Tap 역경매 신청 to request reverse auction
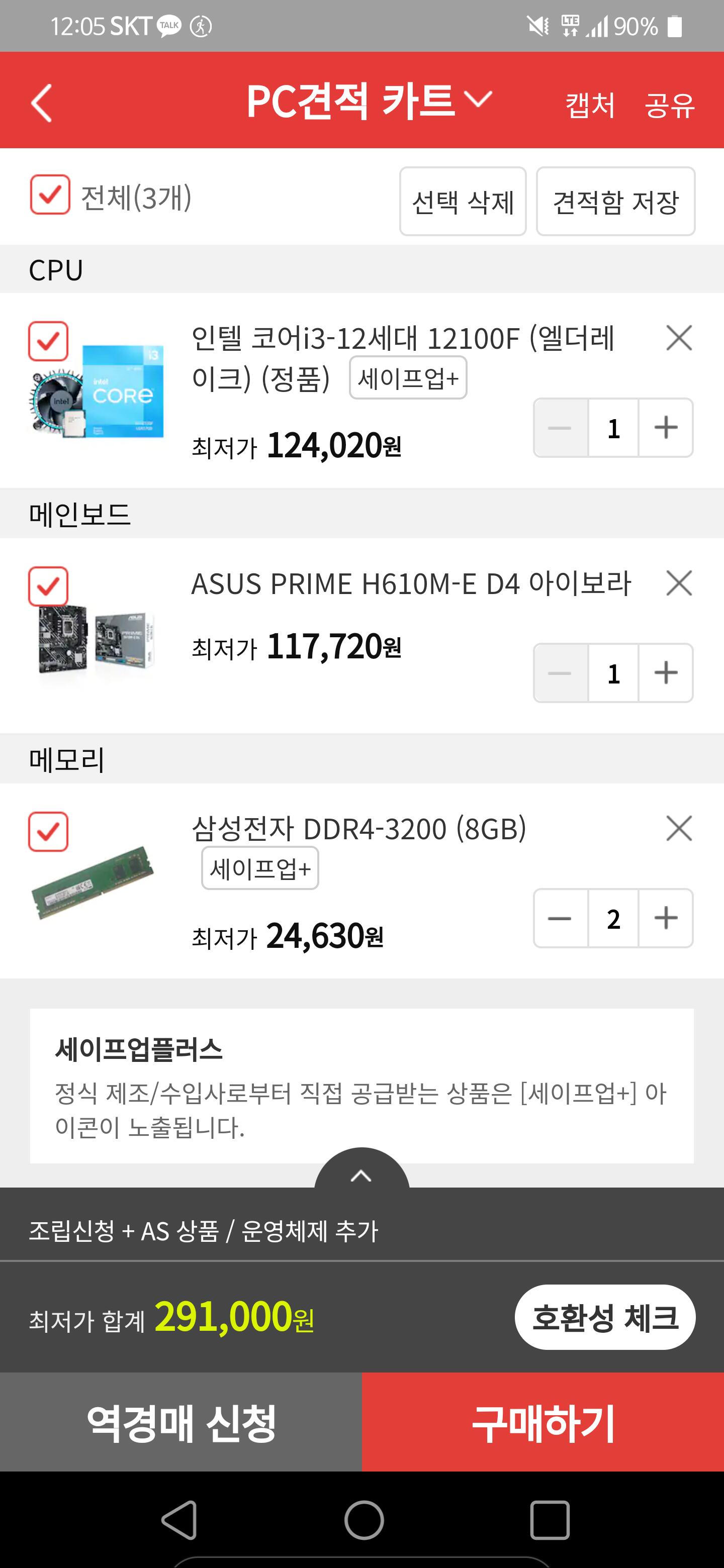 tap(181, 1422)
